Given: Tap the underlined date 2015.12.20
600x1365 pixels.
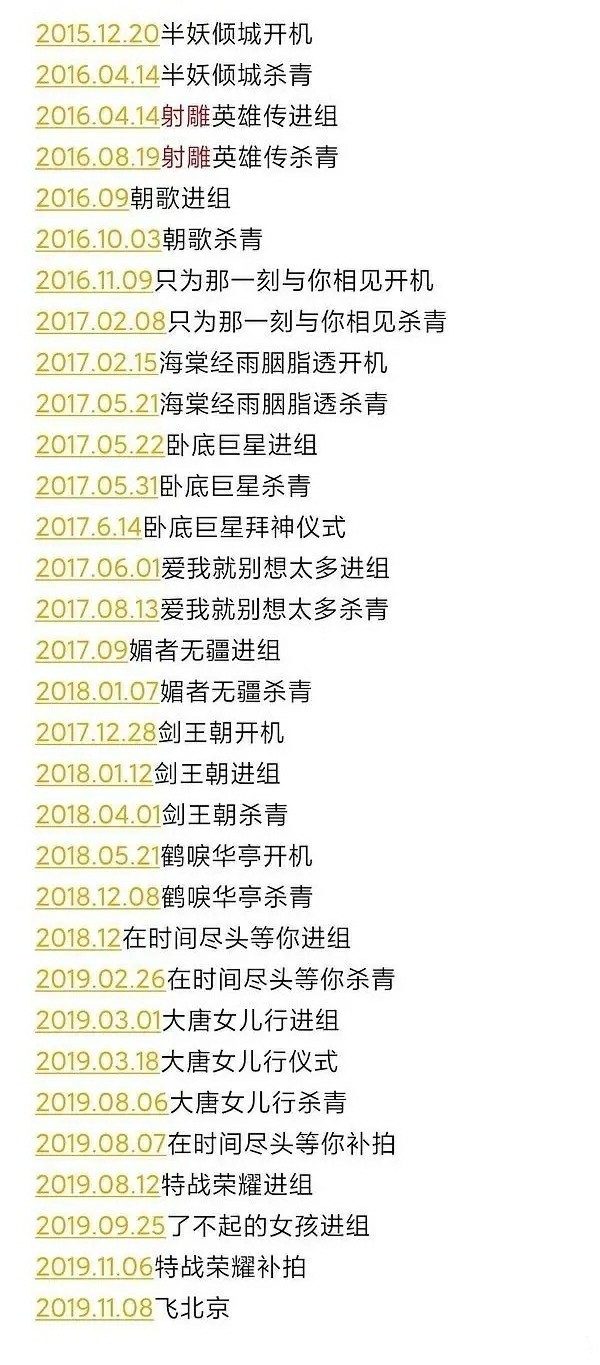Looking at the screenshot, I should 97,34.
